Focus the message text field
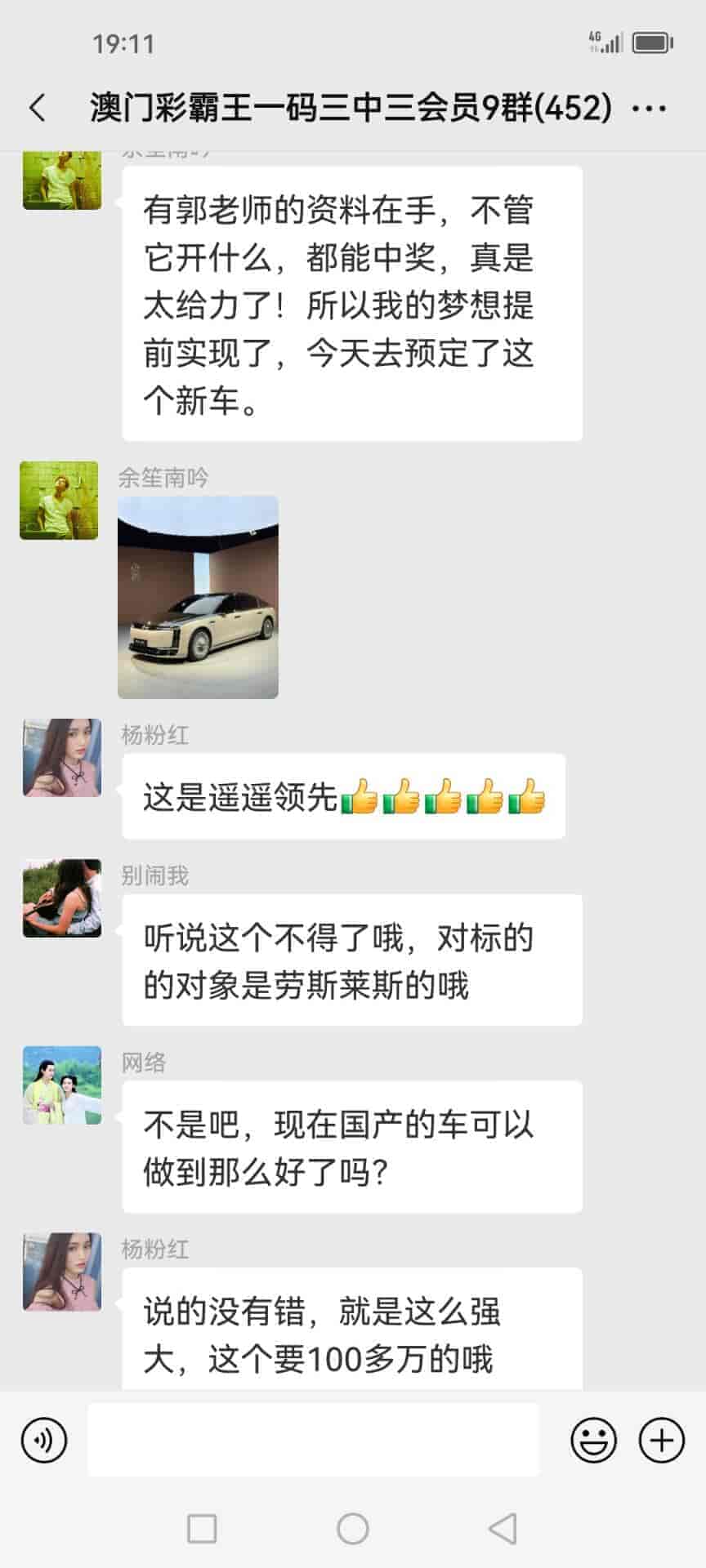Viewport: 706px width, 1568px height. pos(314,1440)
